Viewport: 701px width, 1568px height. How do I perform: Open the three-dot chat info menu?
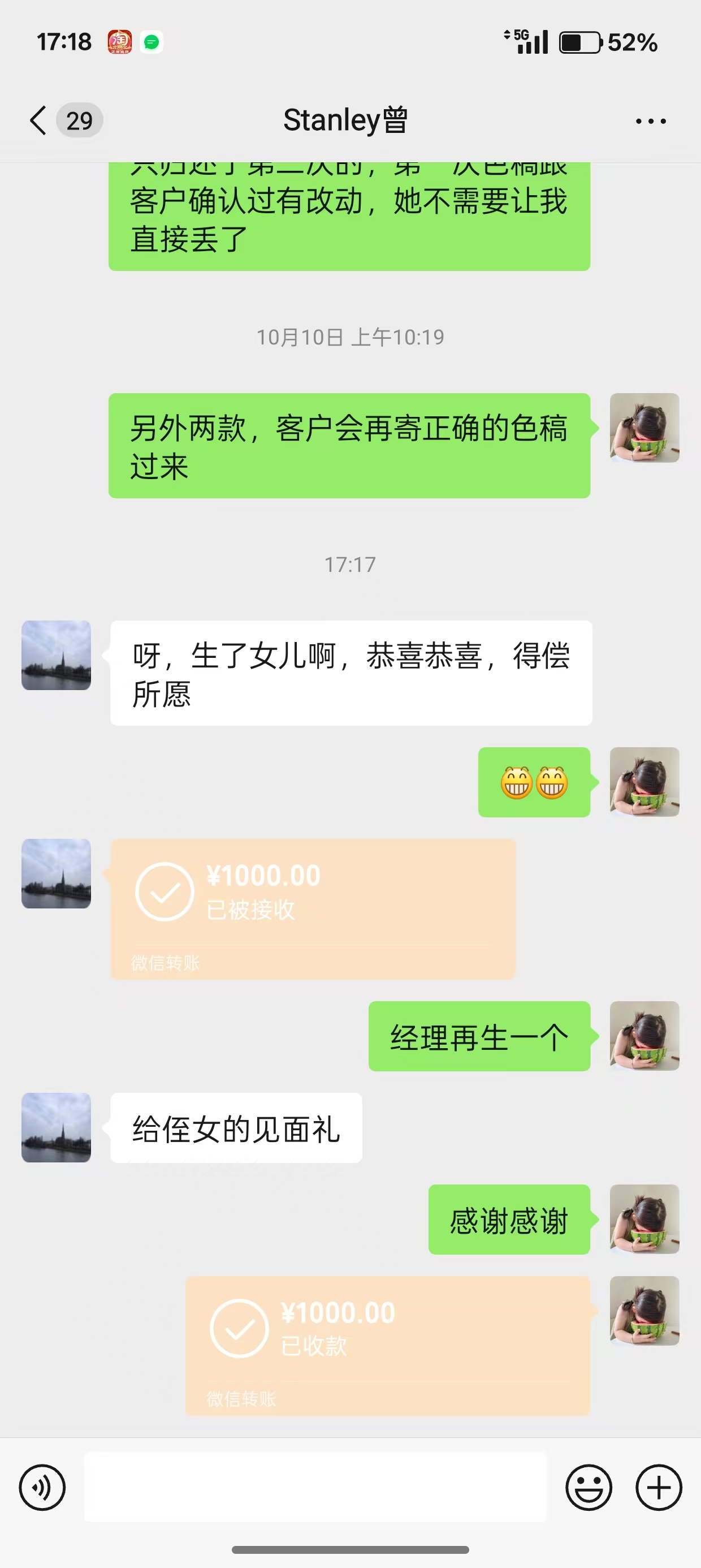tap(650, 121)
